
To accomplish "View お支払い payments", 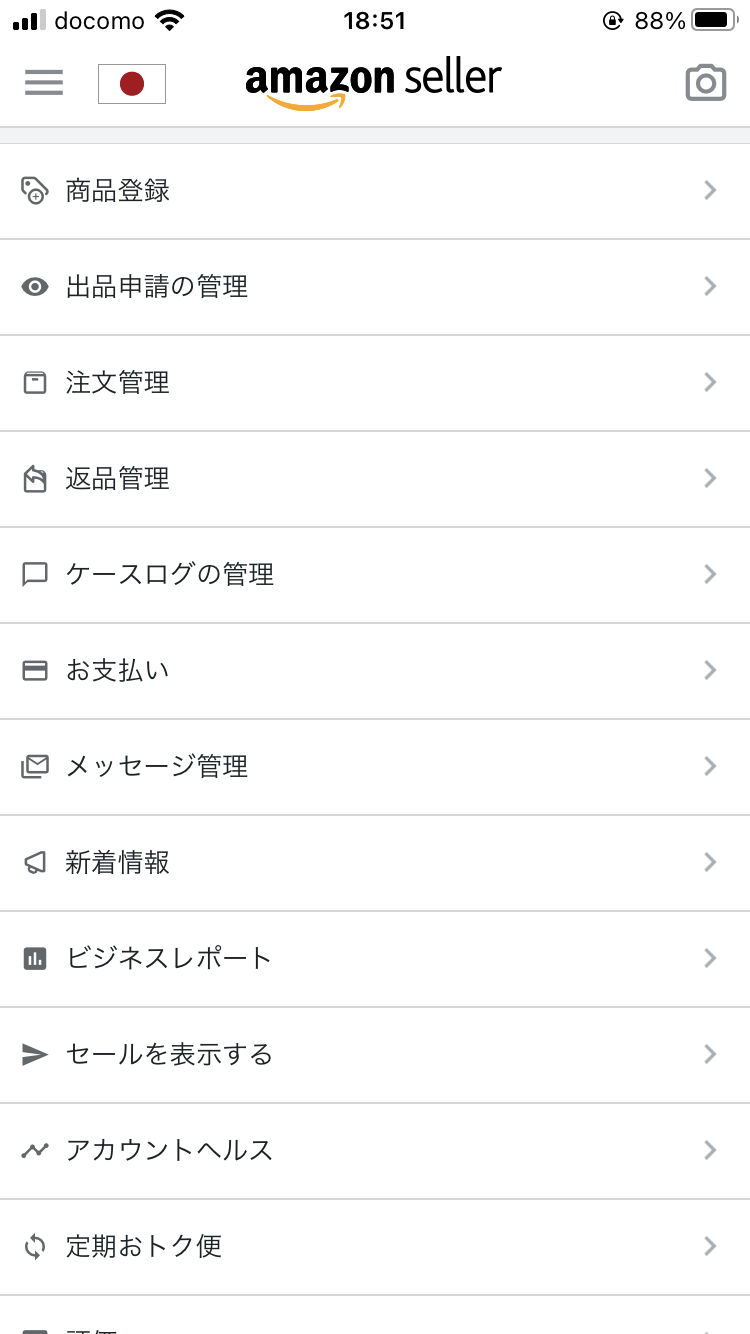I will 375,671.
